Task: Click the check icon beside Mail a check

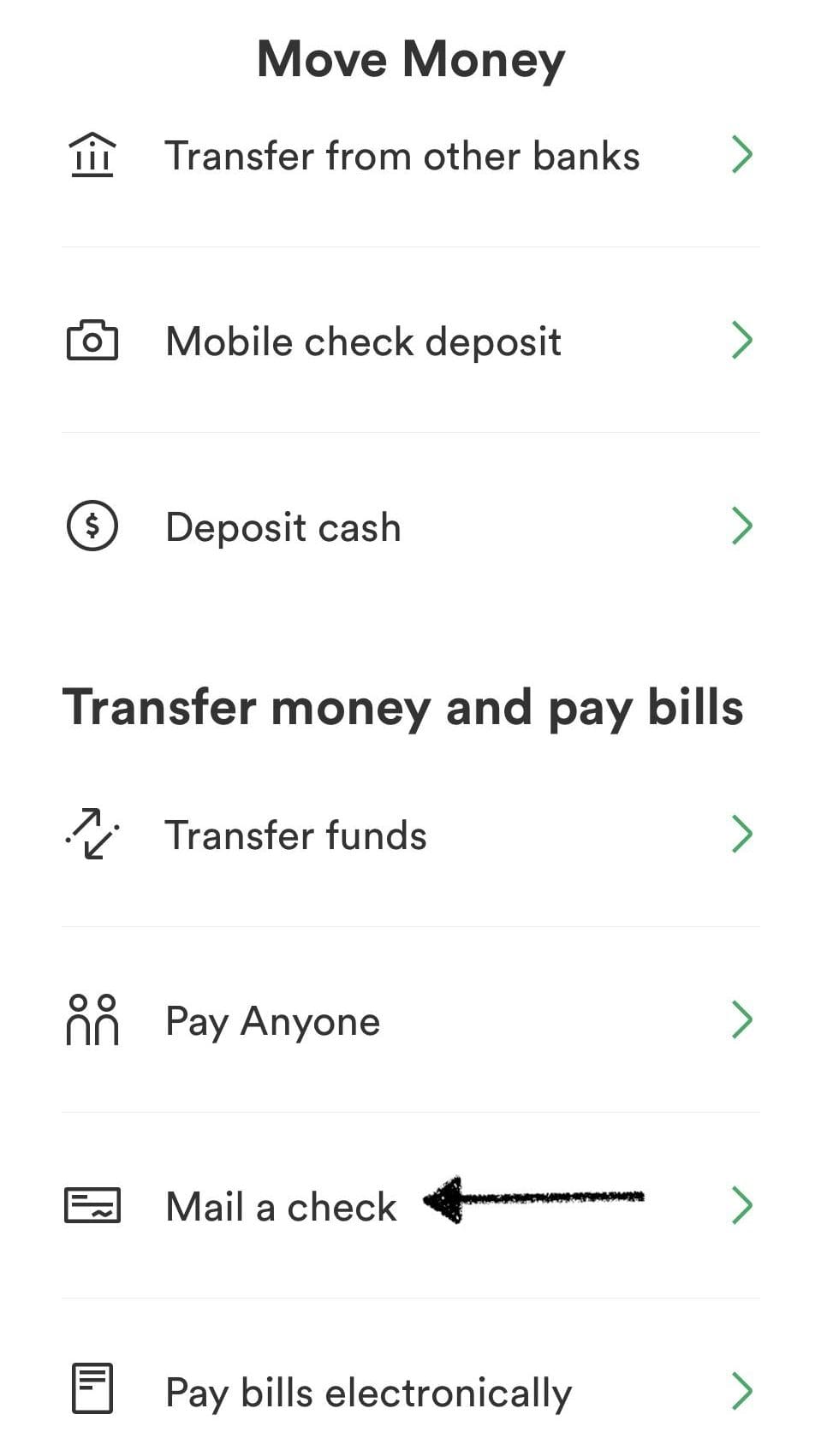Action: pyautogui.click(x=92, y=1207)
